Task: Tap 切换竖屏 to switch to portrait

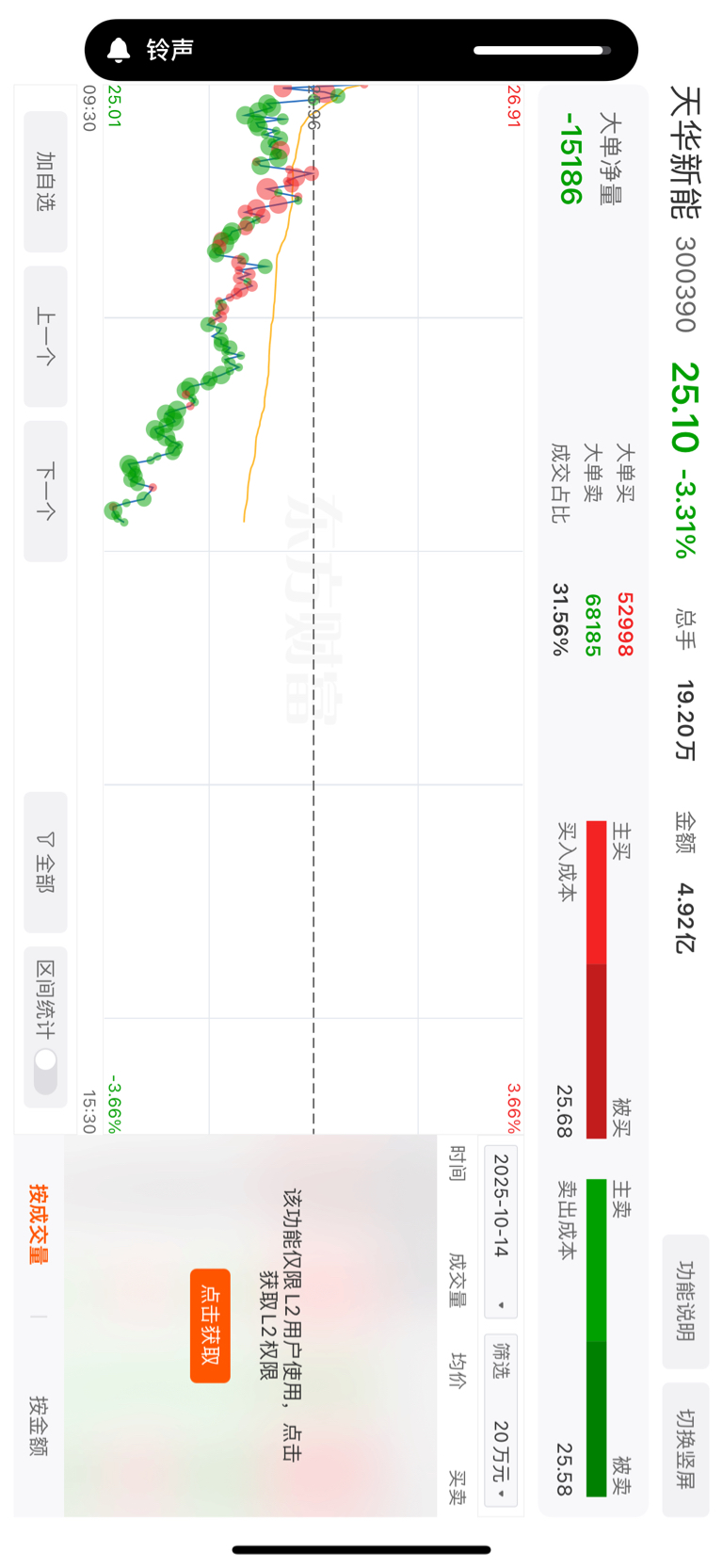Action: tap(685, 1449)
